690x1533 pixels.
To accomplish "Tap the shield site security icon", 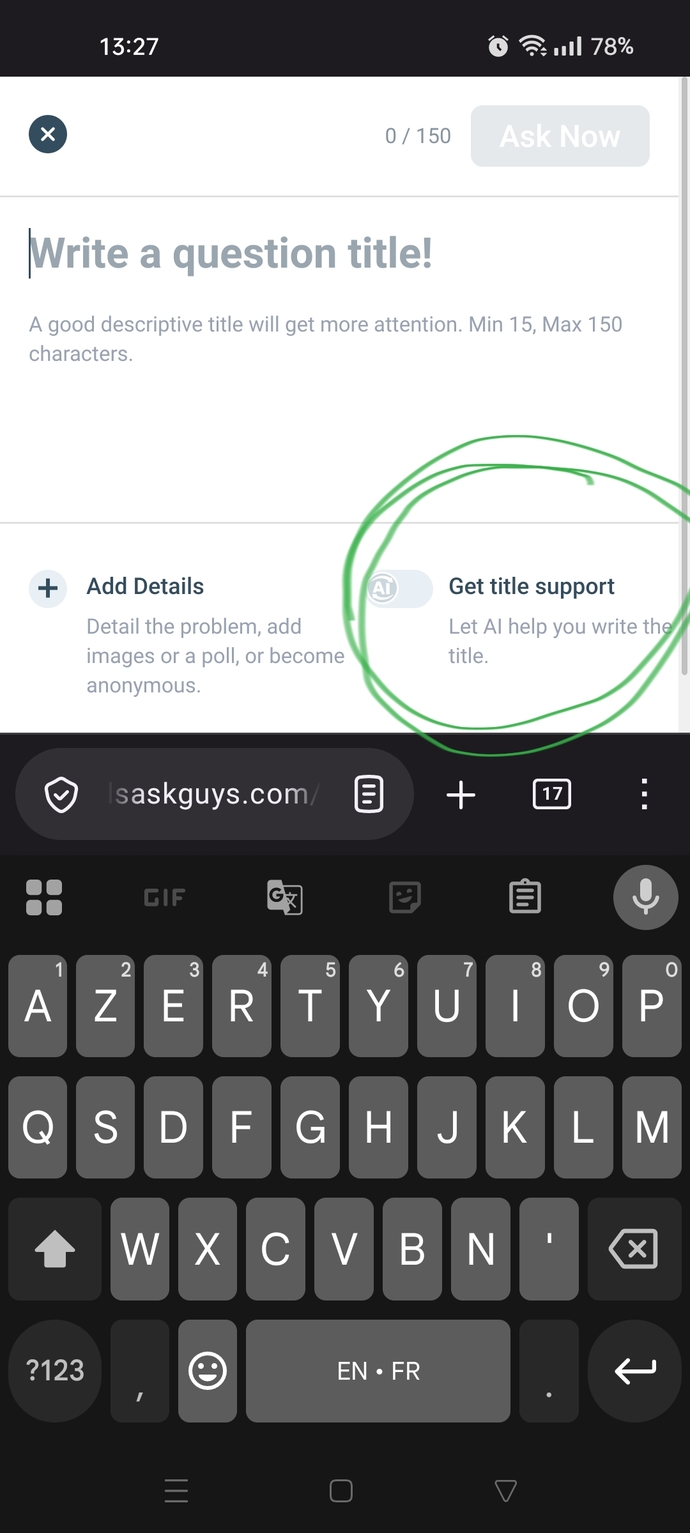I will (x=62, y=796).
